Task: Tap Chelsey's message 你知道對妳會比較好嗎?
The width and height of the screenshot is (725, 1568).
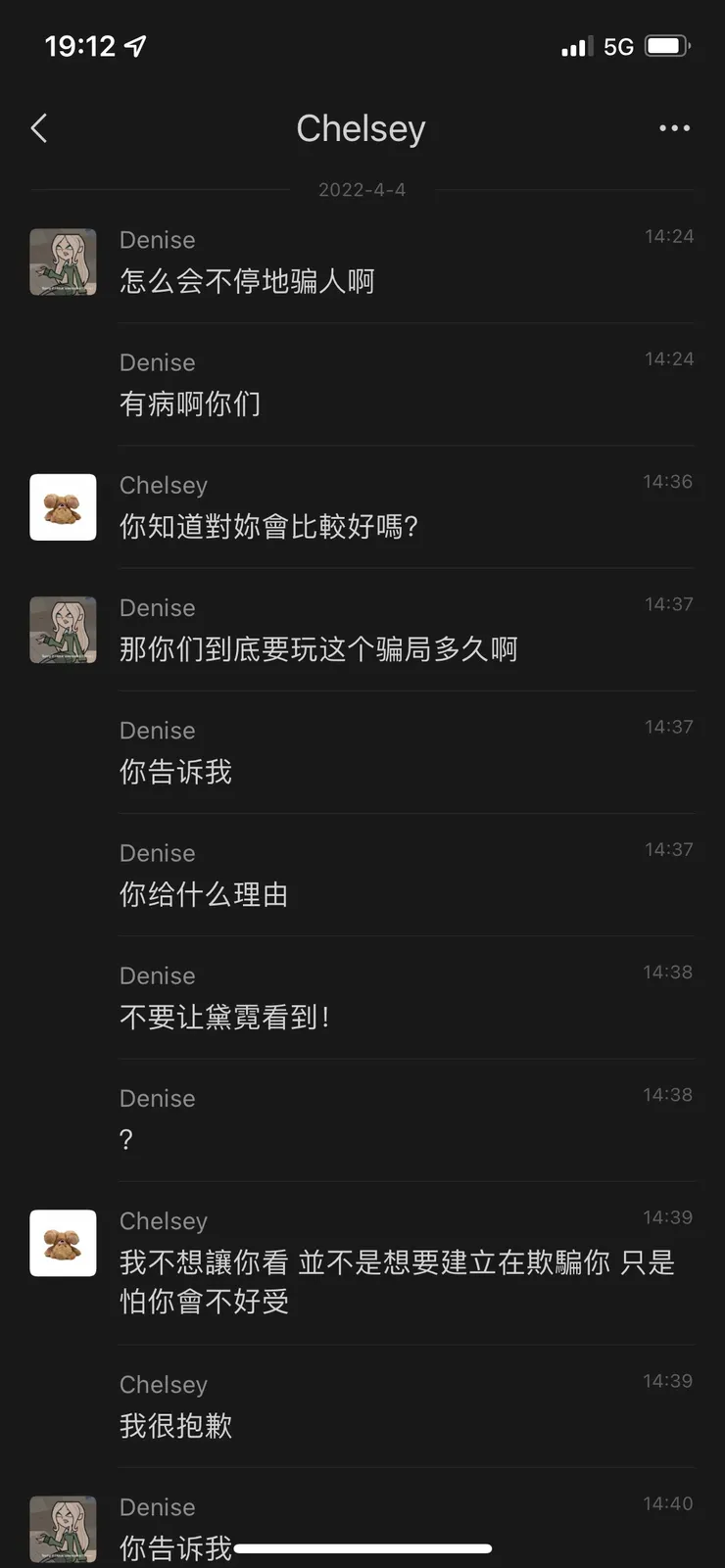Action: point(275,527)
